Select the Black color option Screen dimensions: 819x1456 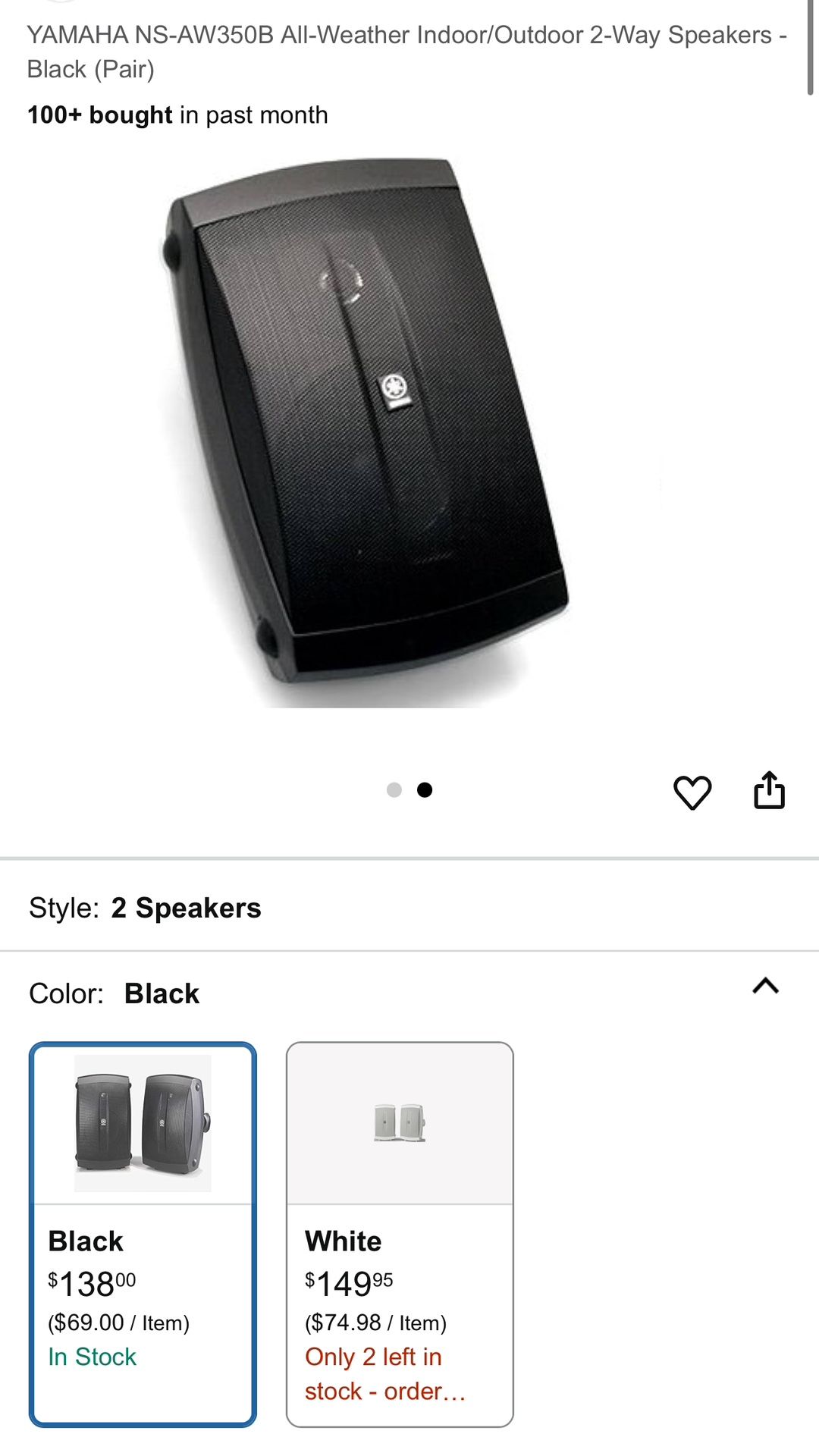click(143, 1234)
